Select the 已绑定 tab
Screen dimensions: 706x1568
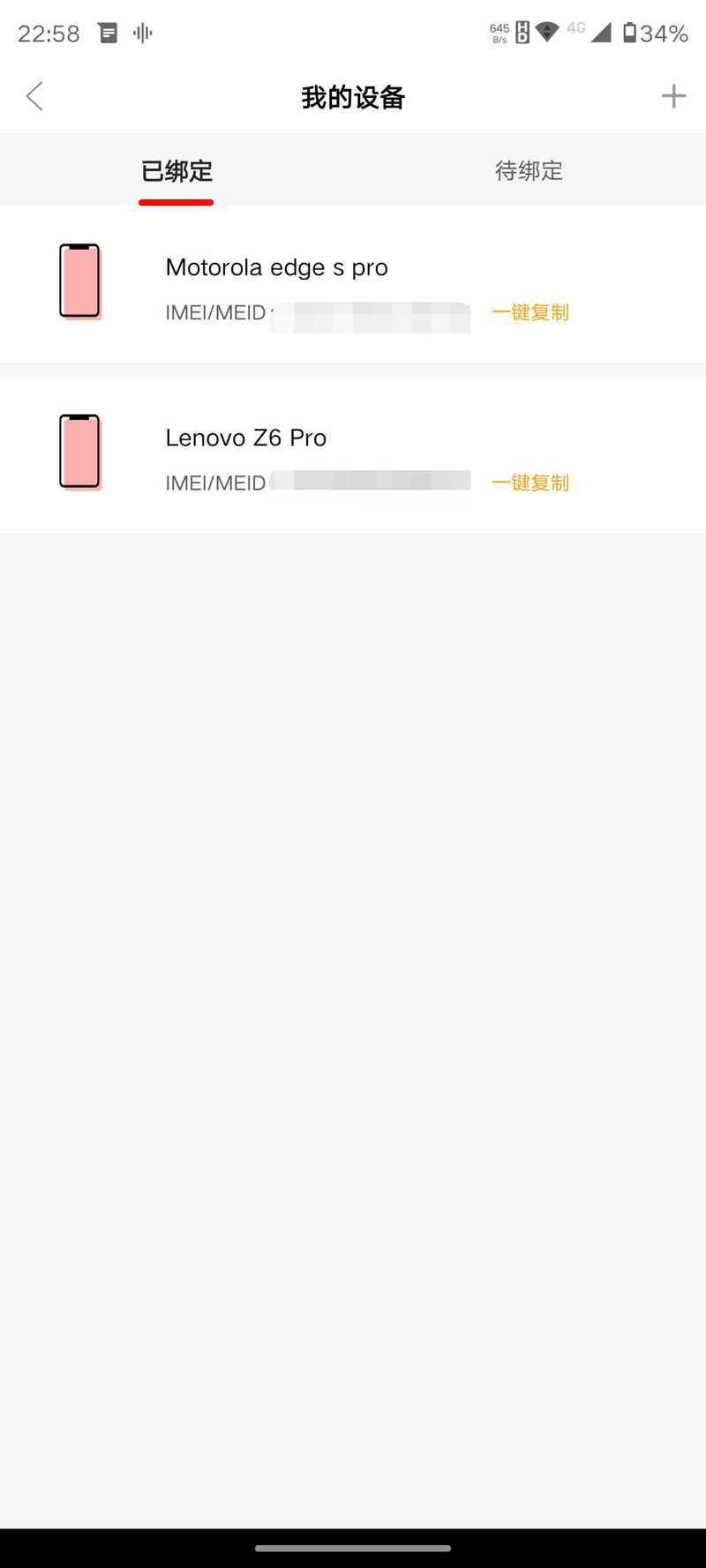176,170
